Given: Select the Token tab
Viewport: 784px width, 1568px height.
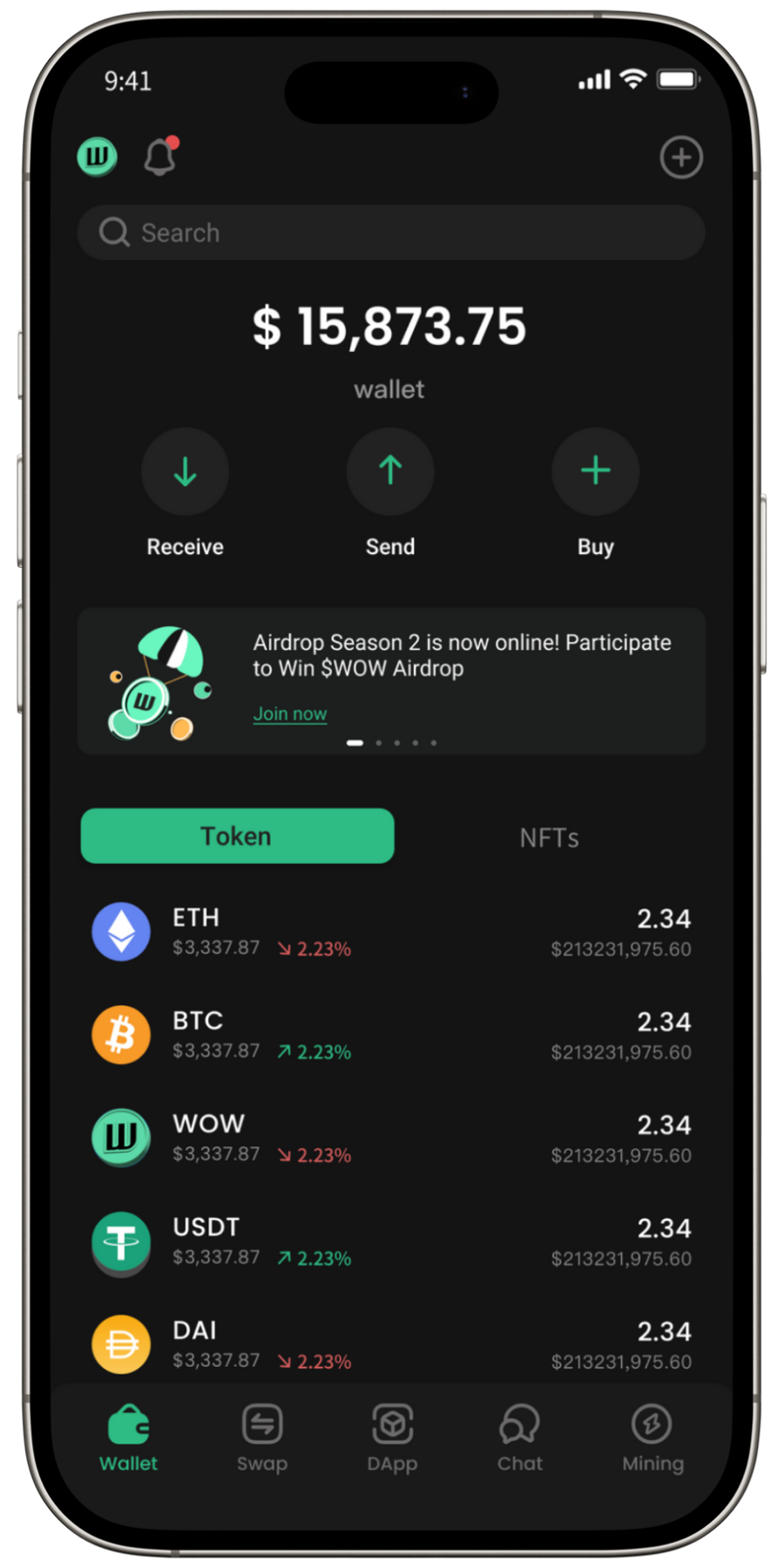Looking at the screenshot, I should [x=237, y=836].
